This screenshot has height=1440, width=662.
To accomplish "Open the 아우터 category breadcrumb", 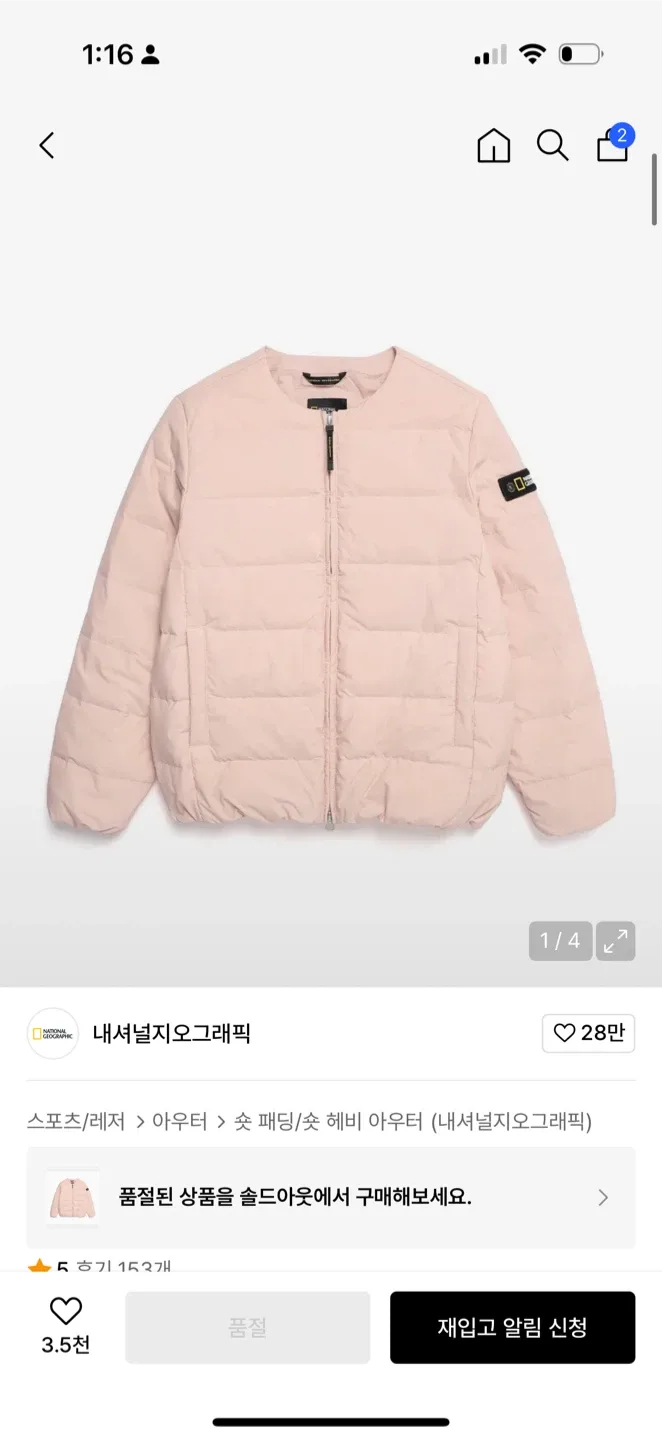I will coord(180,1121).
